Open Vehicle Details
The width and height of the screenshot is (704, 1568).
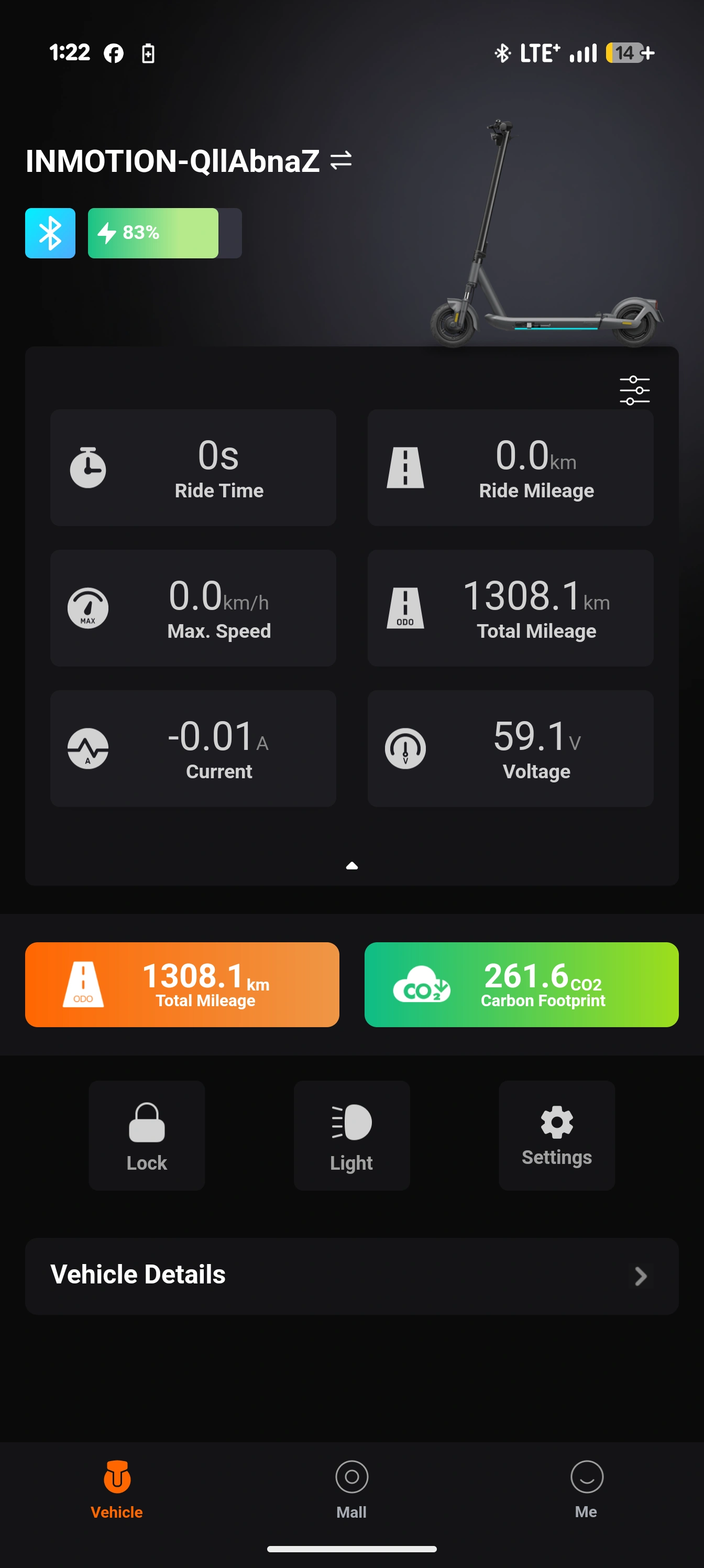pos(351,1276)
